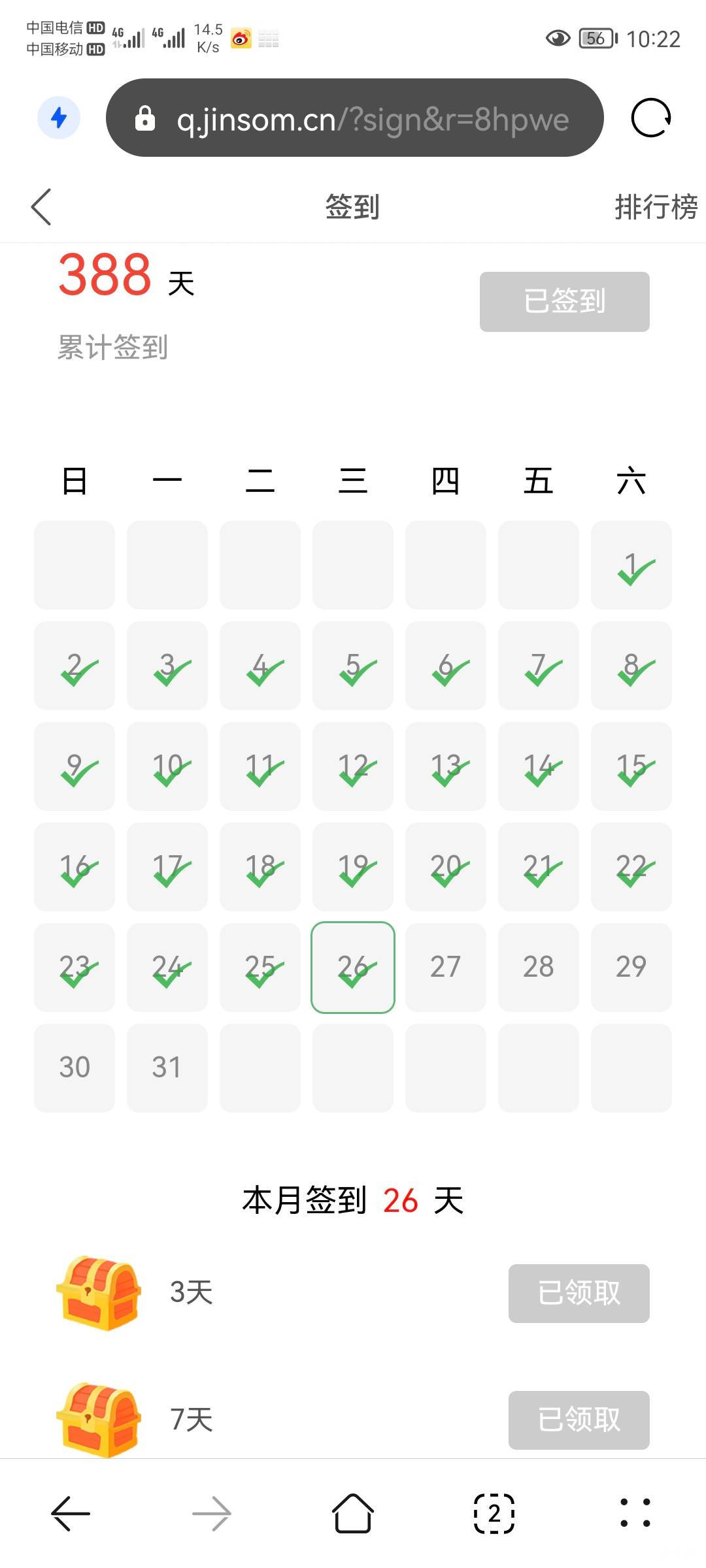Tap the 已领取 button for the 3天 reward
706x1568 pixels.
(579, 1294)
